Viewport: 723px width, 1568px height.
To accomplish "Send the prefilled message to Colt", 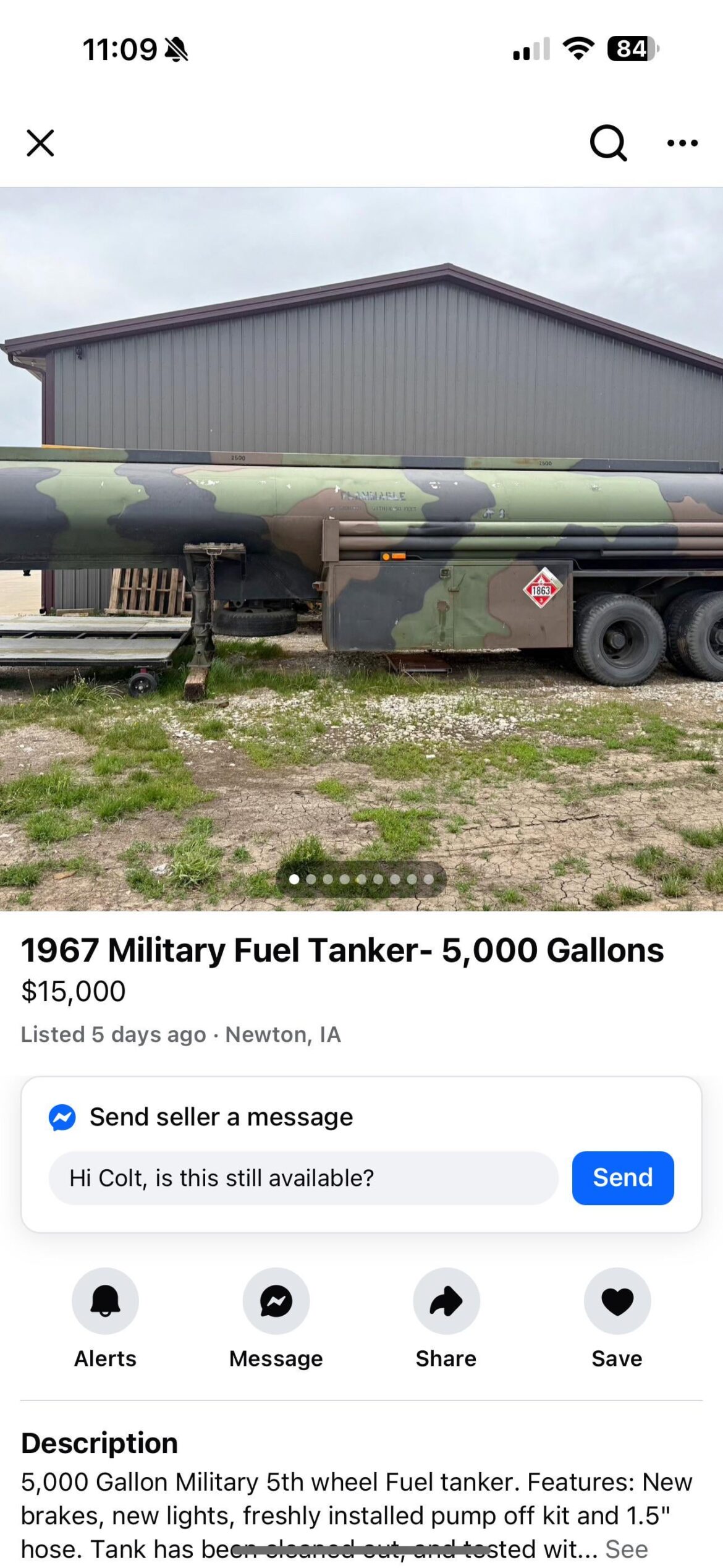I will (622, 1178).
